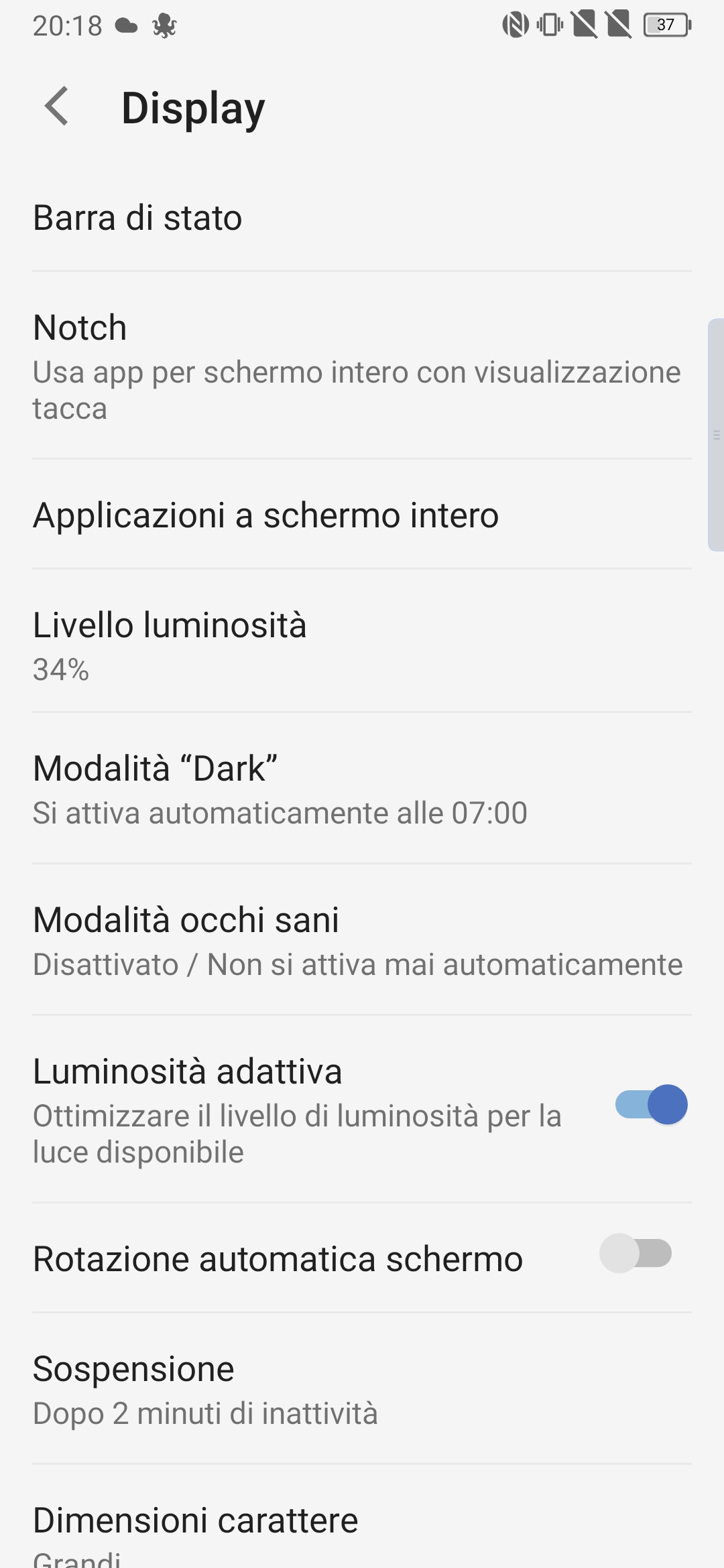Open Barra di stato settings
This screenshot has width=724, height=1568.
tap(362, 218)
